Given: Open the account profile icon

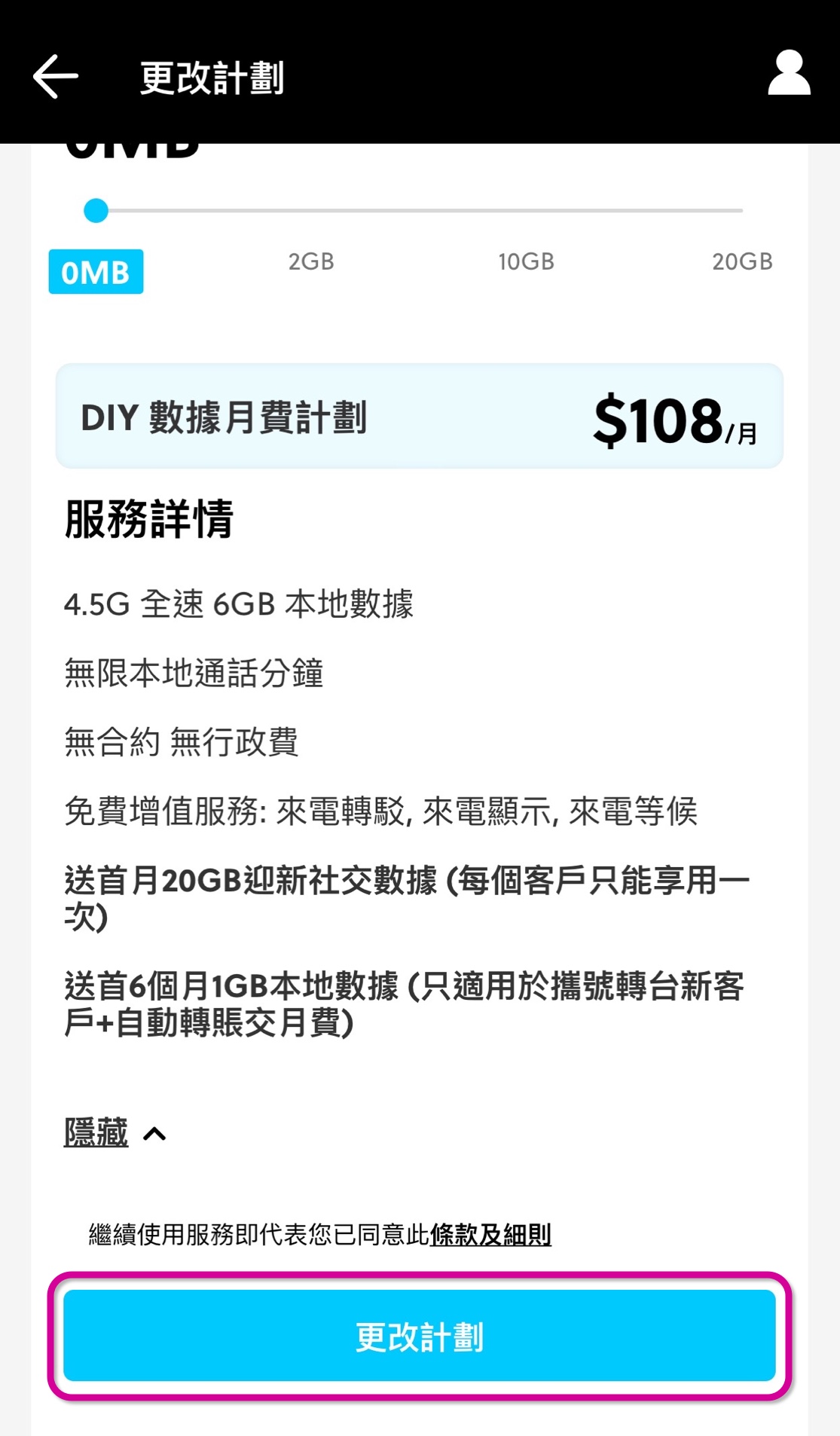Looking at the screenshot, I should [789, 73].
